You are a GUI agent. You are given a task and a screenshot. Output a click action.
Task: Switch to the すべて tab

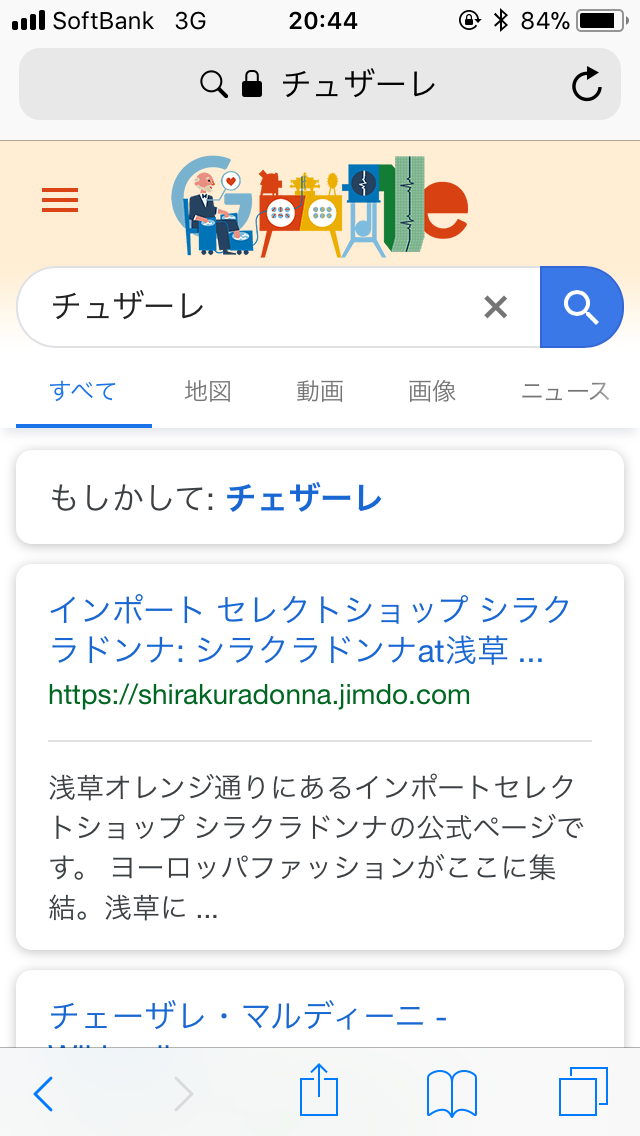(83, 391)
